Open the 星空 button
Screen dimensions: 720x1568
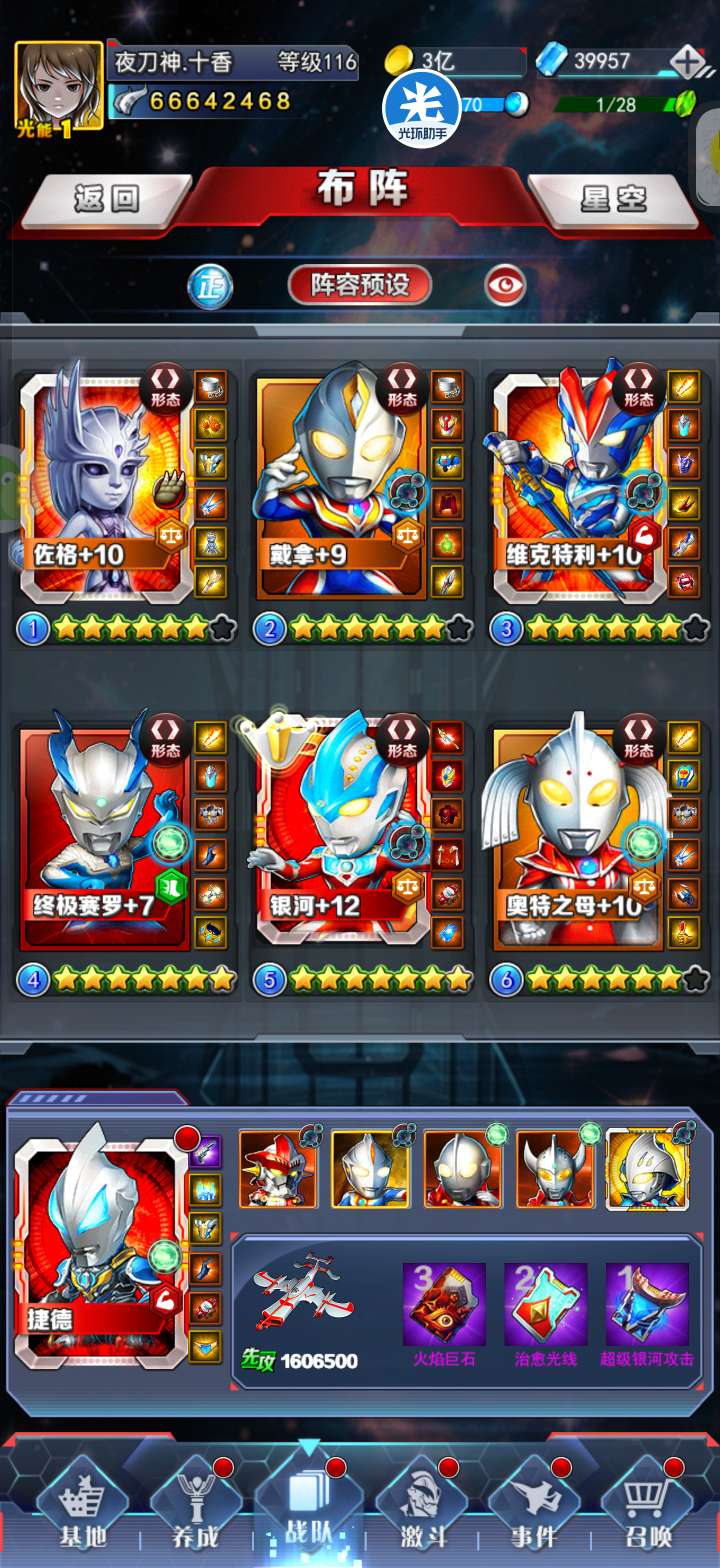(613, 199)
